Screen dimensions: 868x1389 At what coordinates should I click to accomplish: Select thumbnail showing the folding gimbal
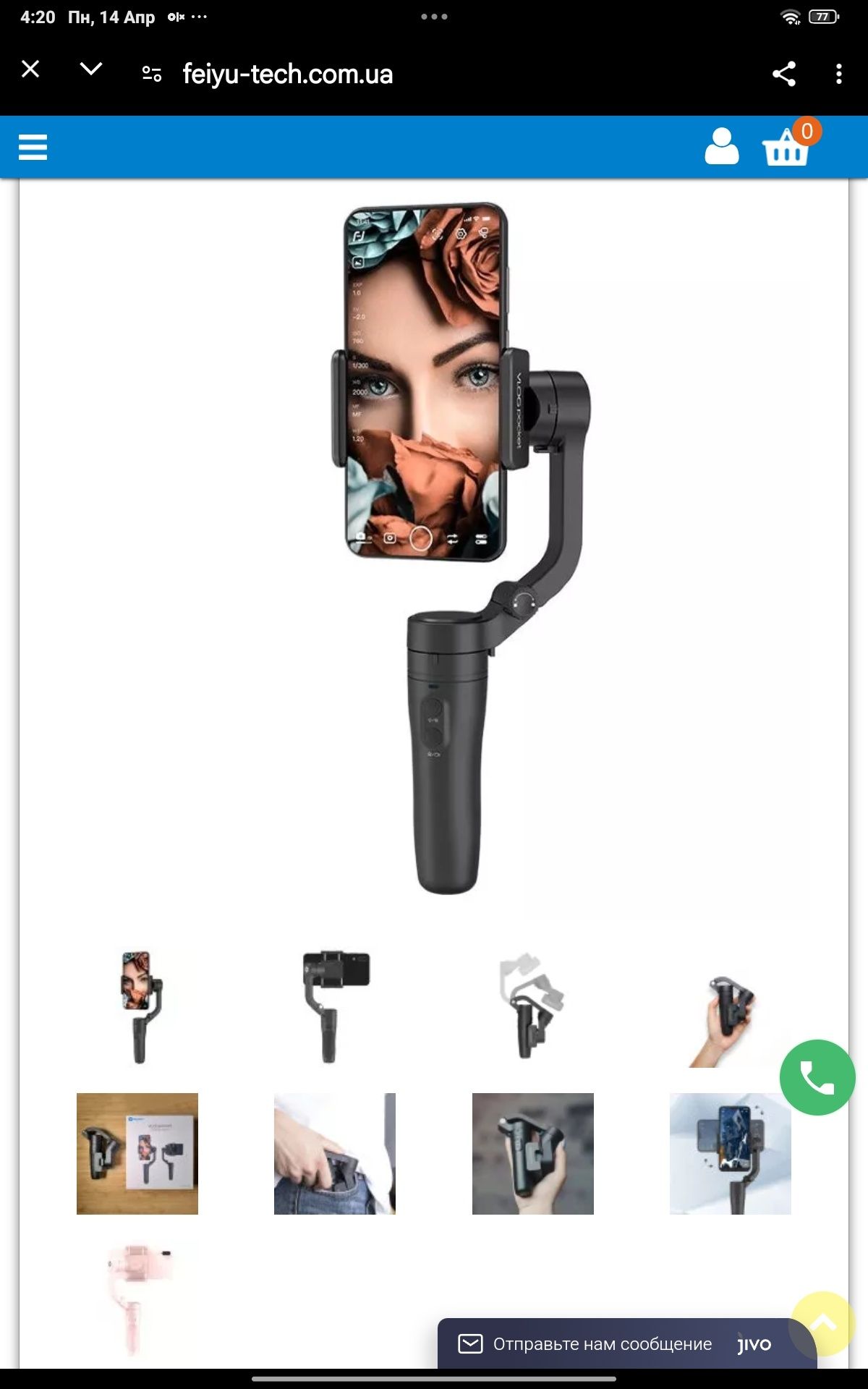click(x=532, y=1007)
